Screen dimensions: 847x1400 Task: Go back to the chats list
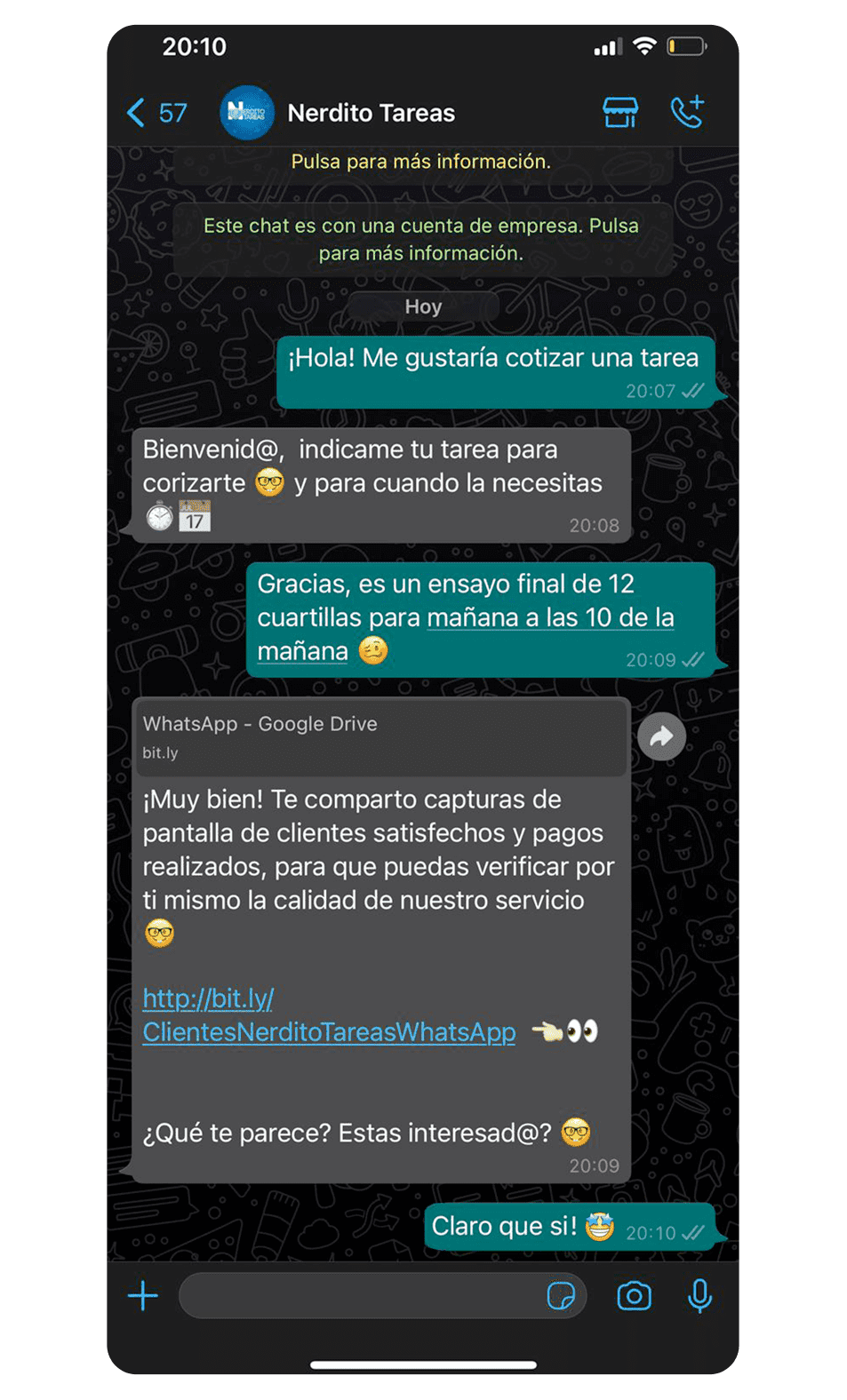157,113
